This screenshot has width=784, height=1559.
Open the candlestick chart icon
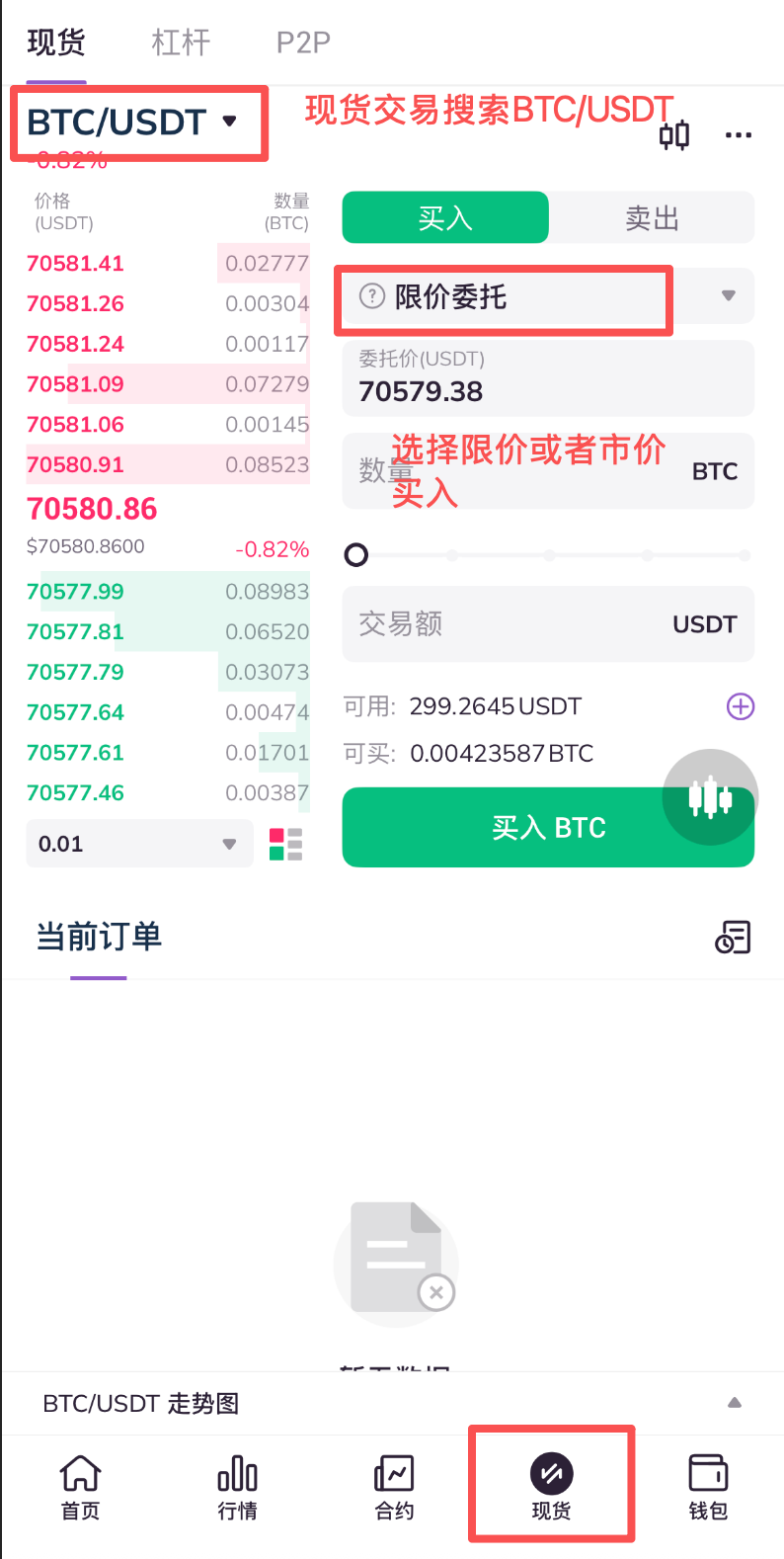click(x=674, y=135)
